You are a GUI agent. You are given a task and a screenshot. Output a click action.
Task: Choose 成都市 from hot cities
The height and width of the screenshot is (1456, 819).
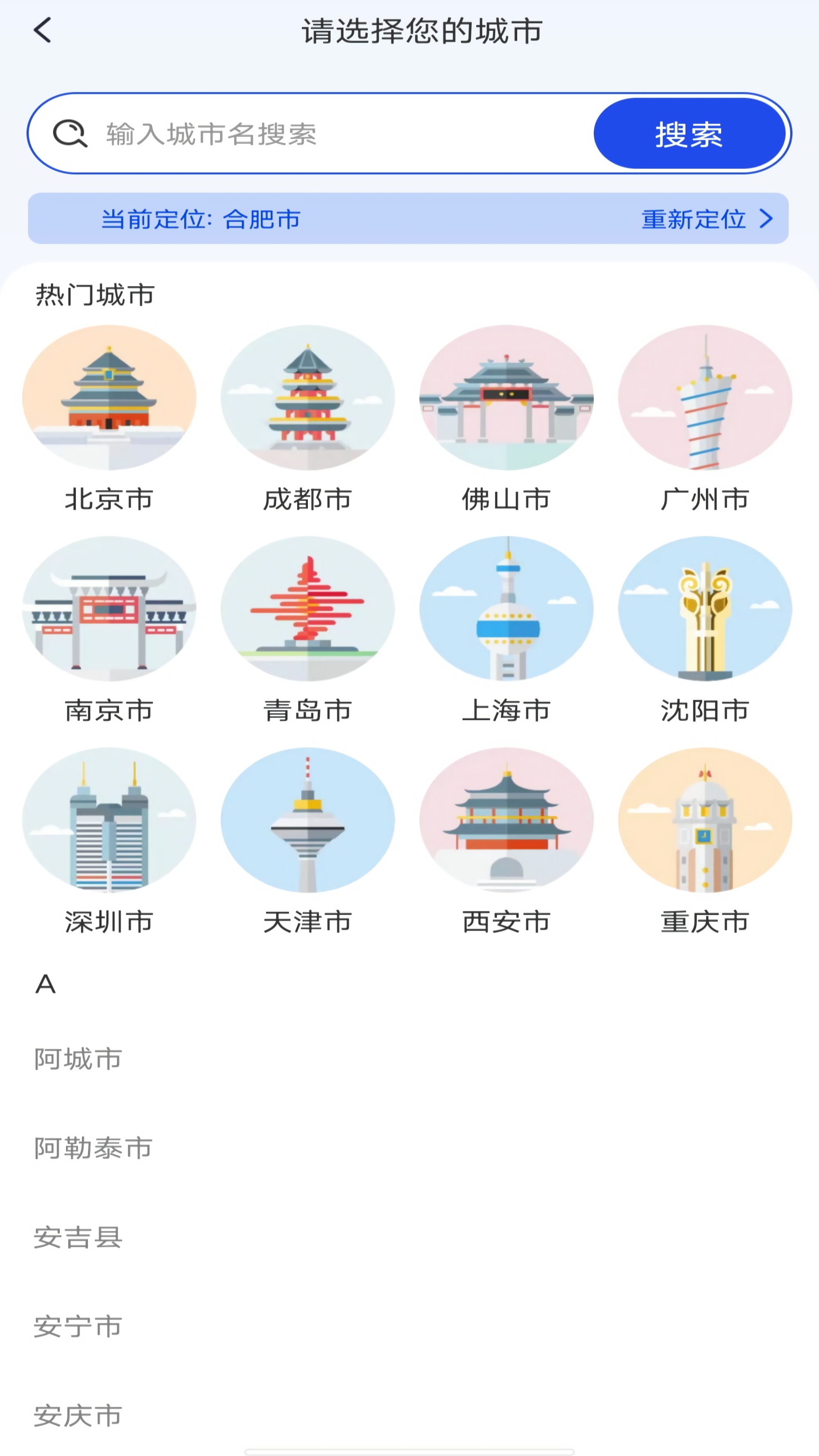308,418
